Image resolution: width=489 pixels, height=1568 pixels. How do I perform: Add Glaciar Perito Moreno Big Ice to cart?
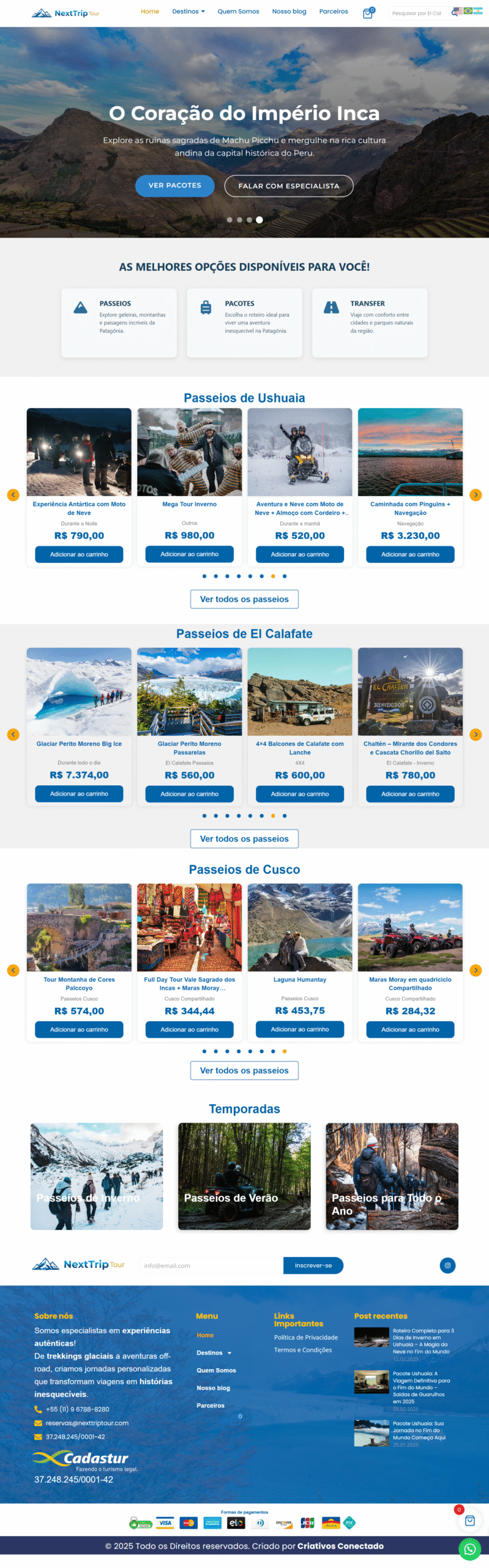coord(79,794)
